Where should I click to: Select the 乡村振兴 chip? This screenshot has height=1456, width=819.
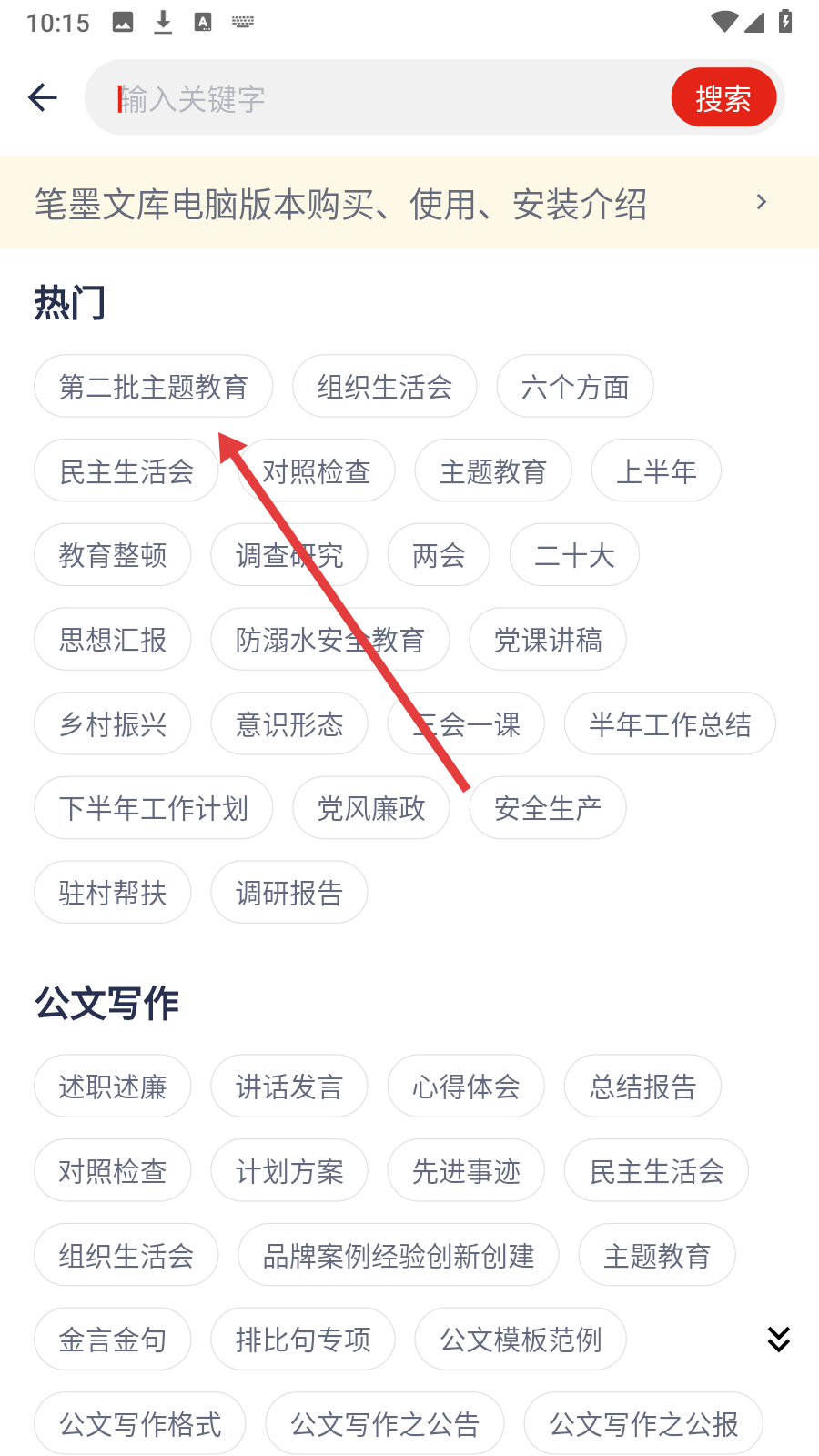point(113,724)
